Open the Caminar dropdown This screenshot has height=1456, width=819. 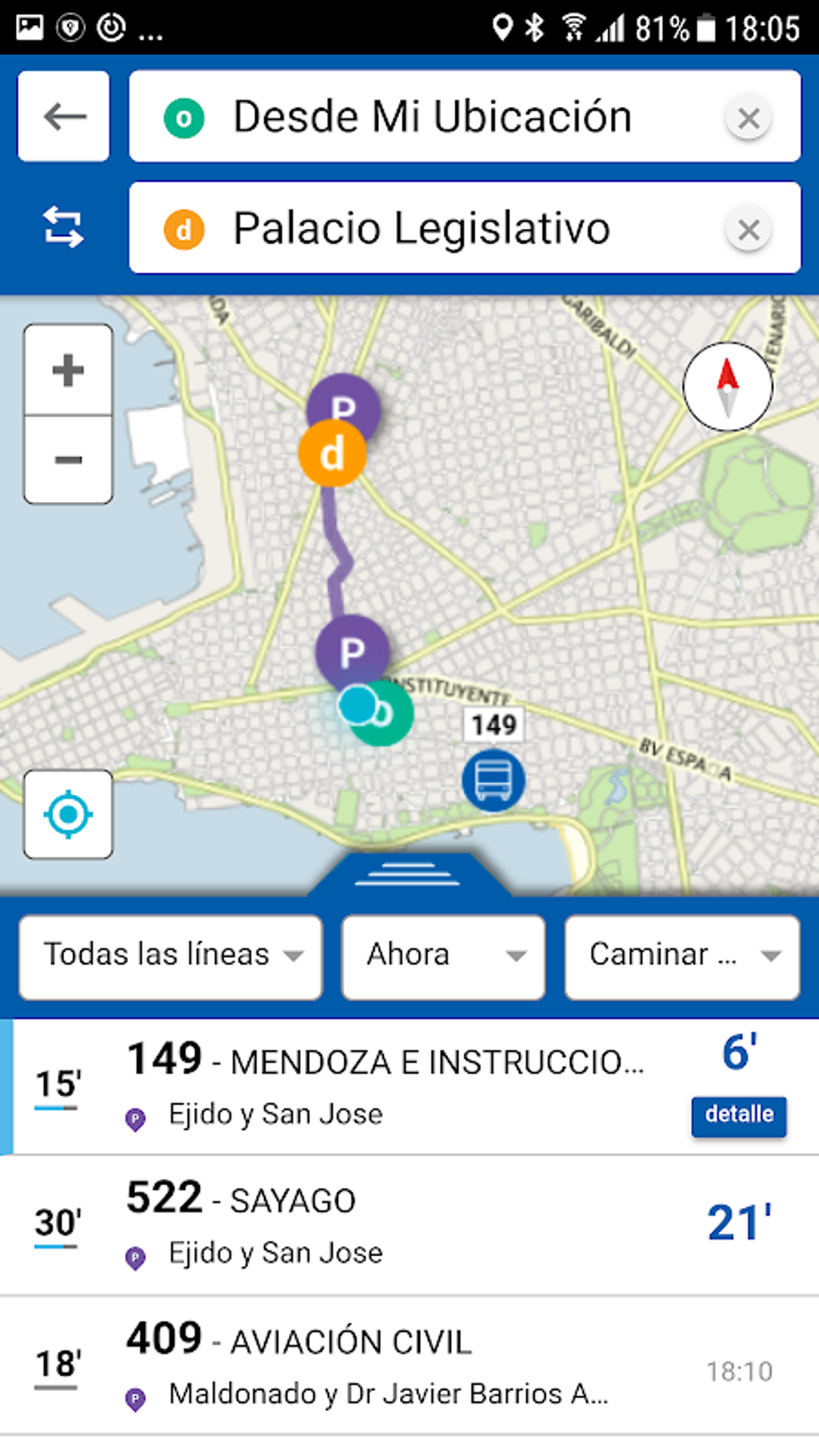click(682, 956)
